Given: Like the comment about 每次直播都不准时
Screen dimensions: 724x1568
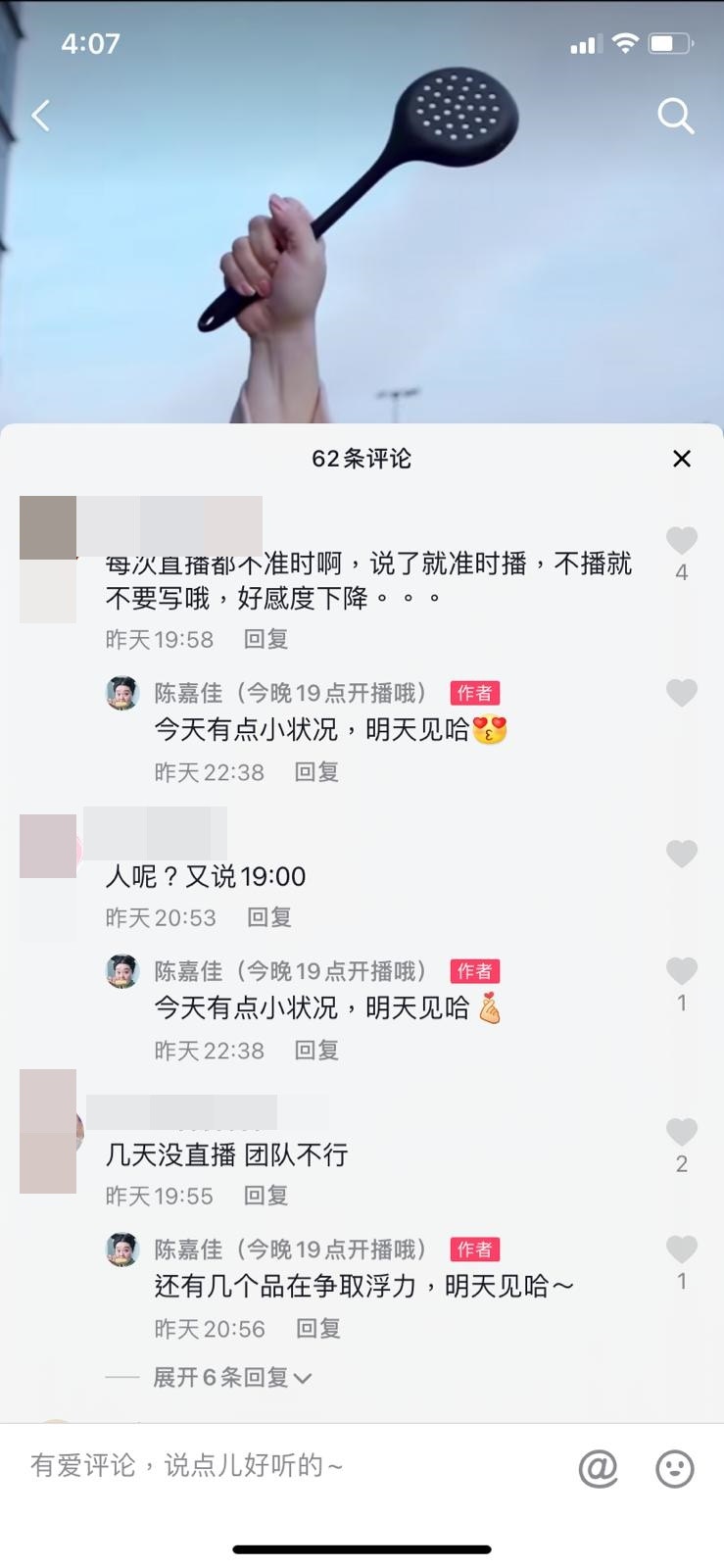Looking at the screenshot, I should click(x=681, y=541).
